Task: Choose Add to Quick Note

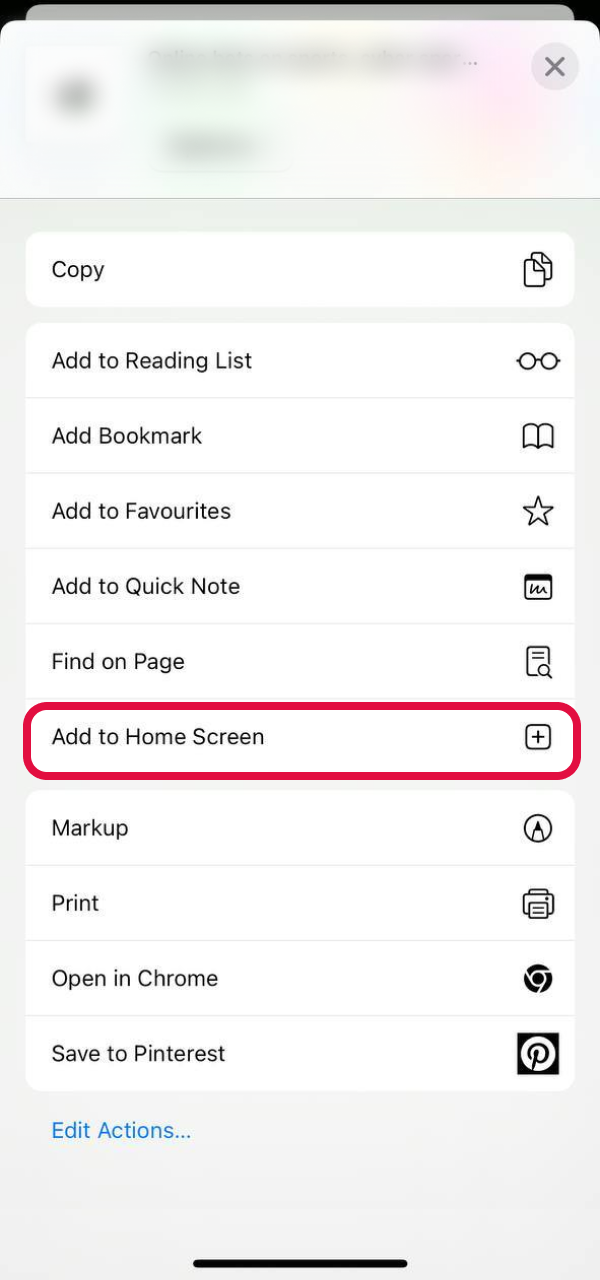Action: 300,586
